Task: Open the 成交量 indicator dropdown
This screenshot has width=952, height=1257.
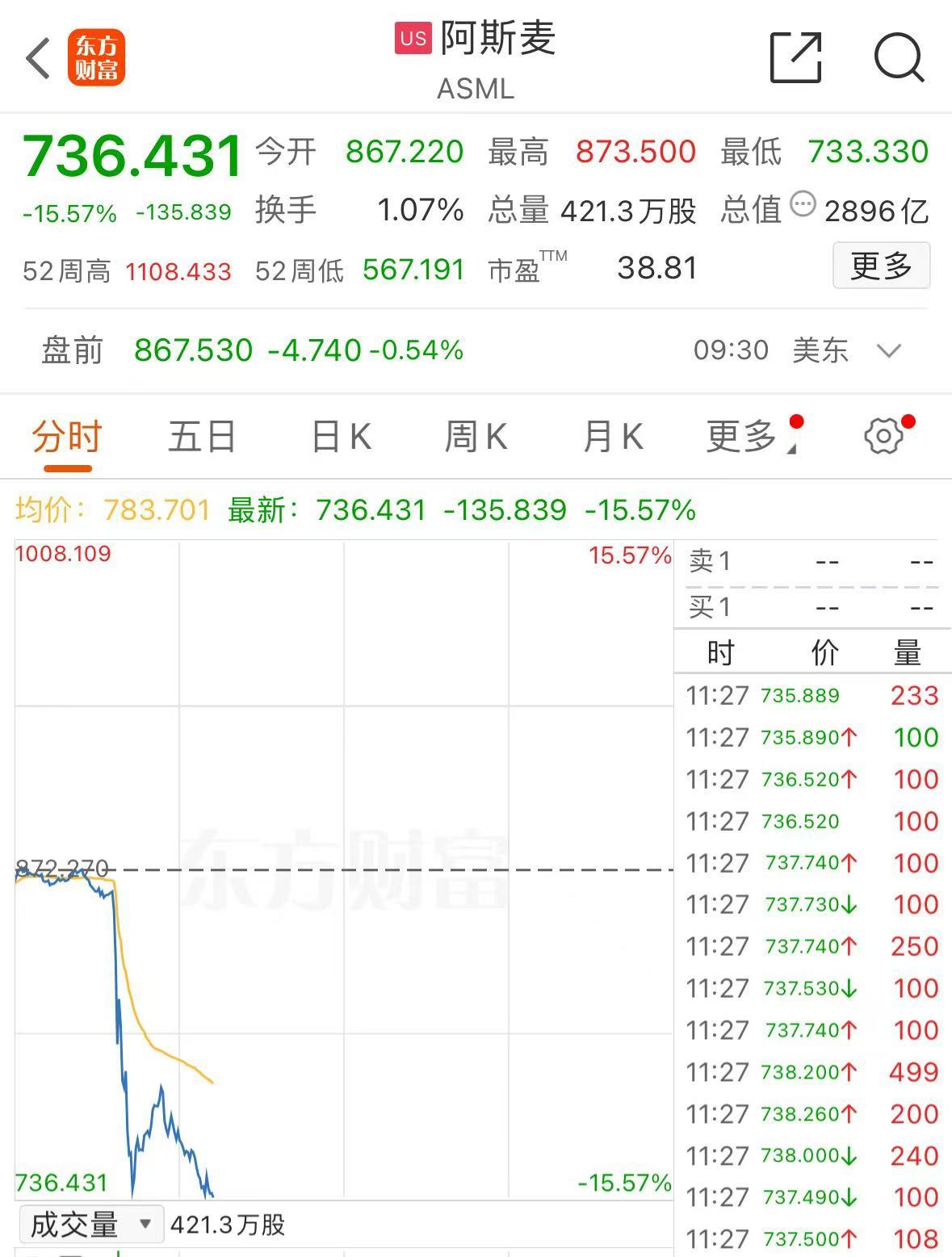Action: [90, 1225]
